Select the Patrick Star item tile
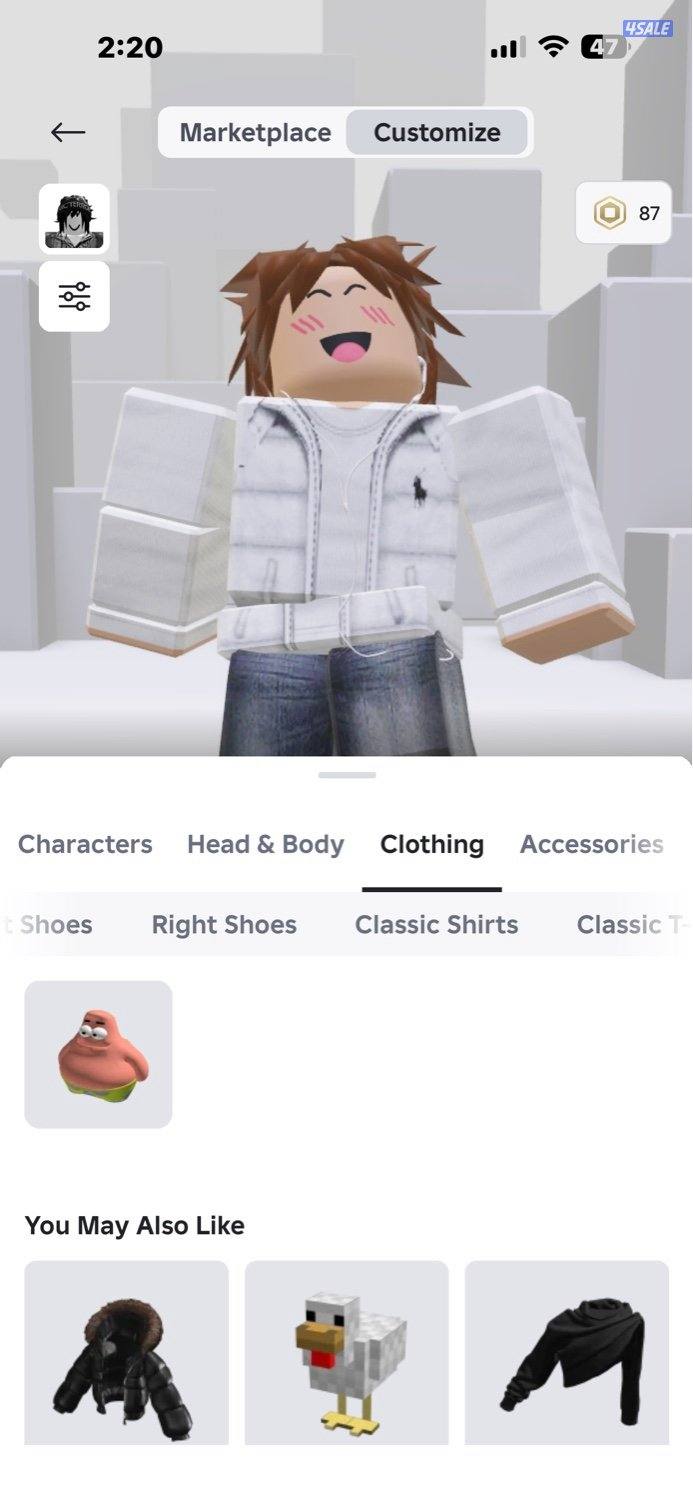The width and height of the screenshot is (693, 1500). pos(98,1054)
